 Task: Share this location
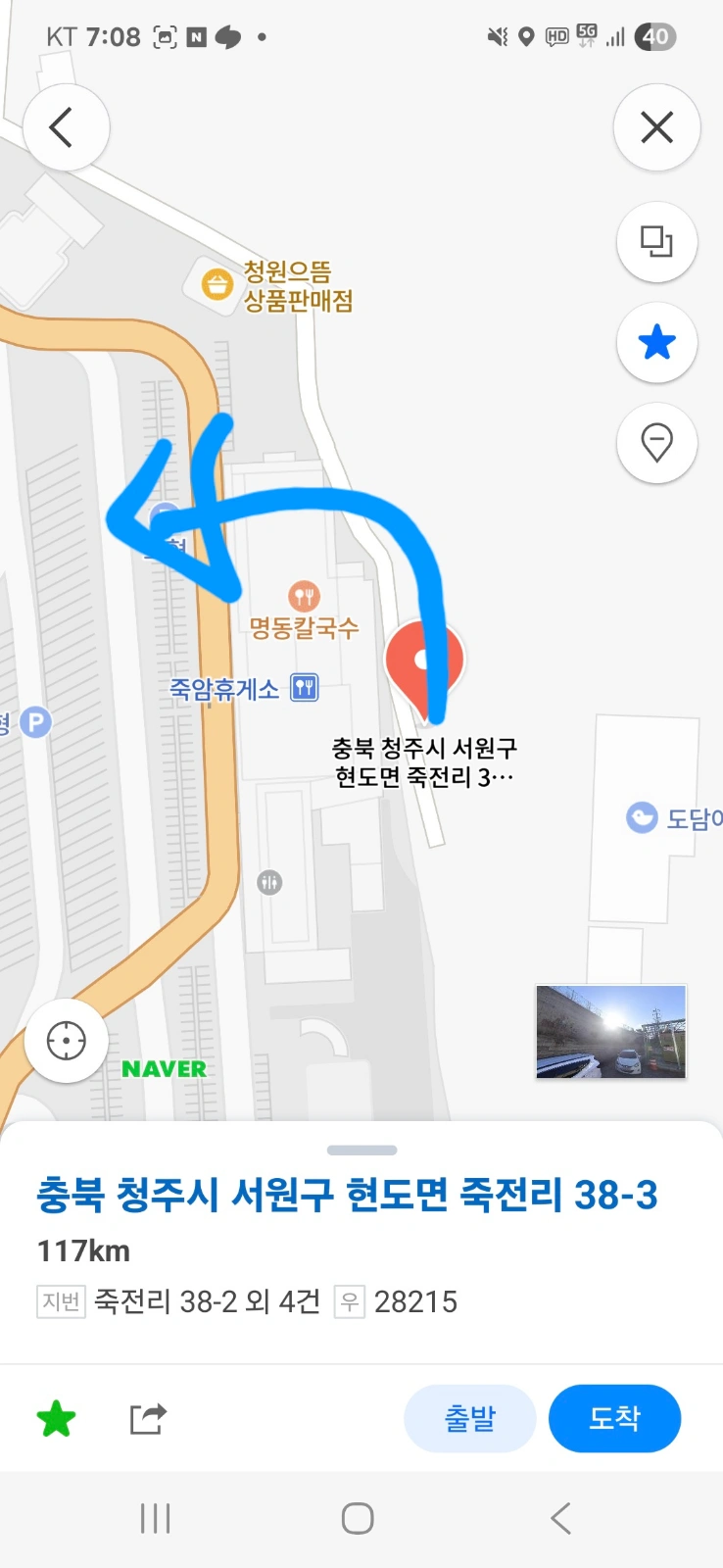148,1418
